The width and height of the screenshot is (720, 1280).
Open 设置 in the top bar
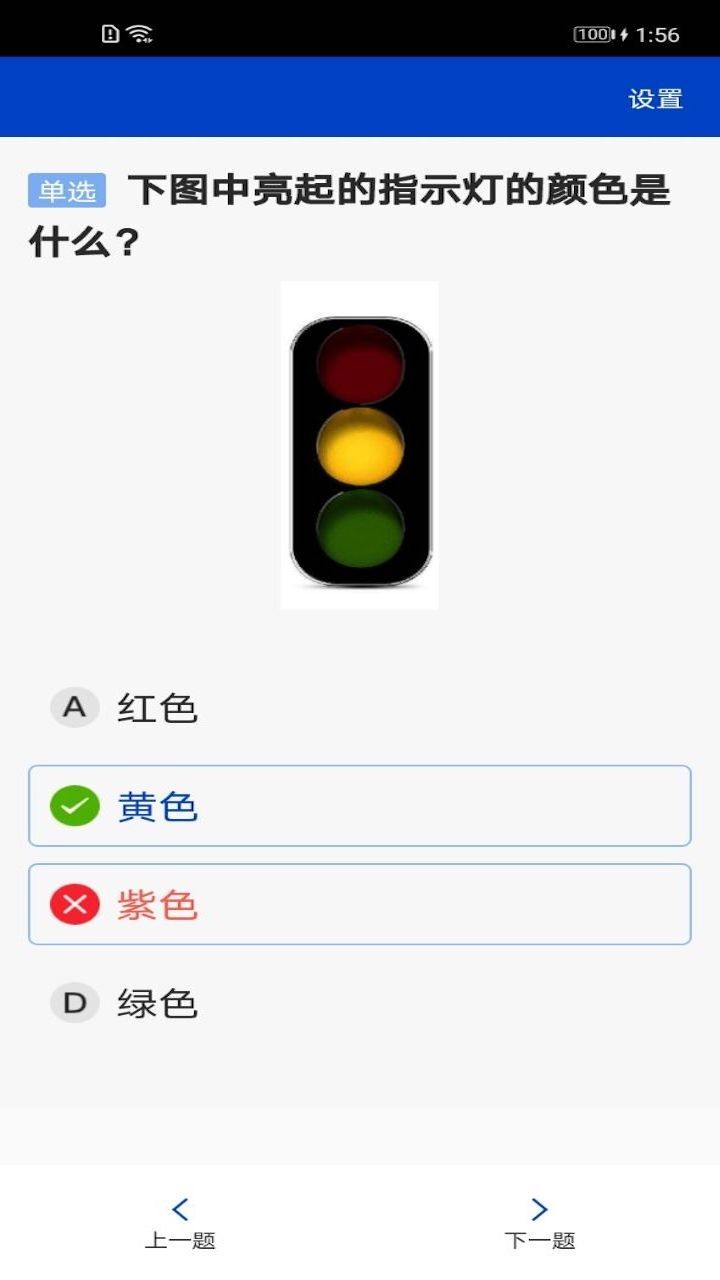pyautogui.click(x=655, y=99)
